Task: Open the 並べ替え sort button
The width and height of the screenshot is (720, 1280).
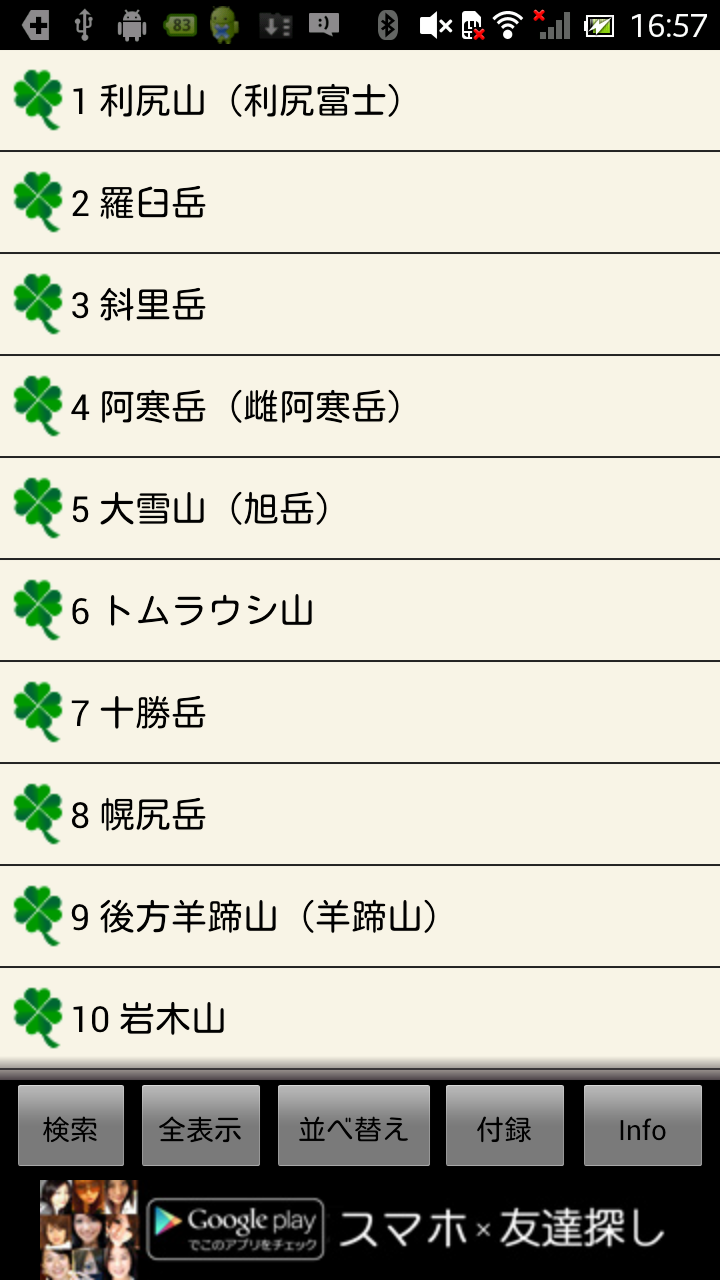Action: (x=354, y=1126)
